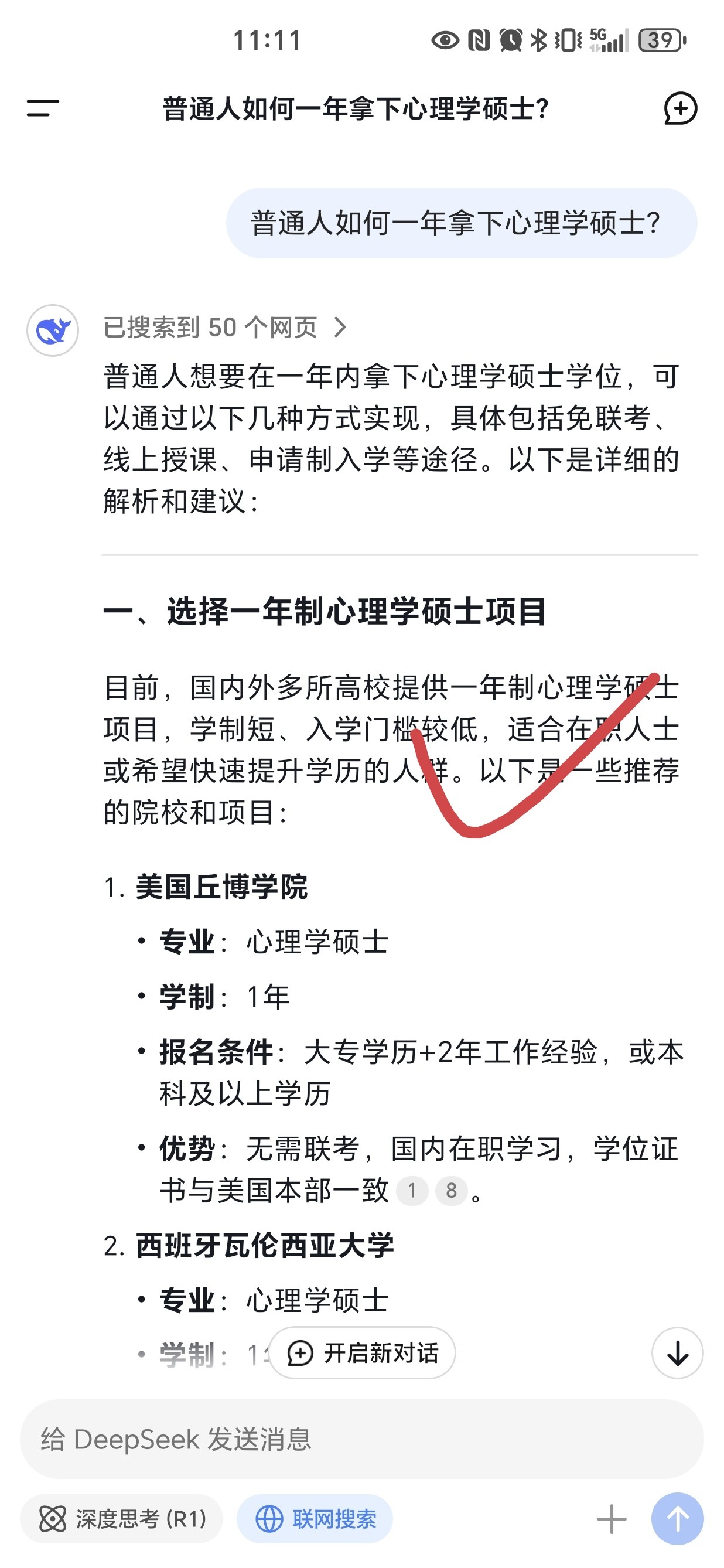Image resolution: width=724 pixels, height=1568 pixels.
Task: Open citation 1 reference chip
Action: 412,1190
